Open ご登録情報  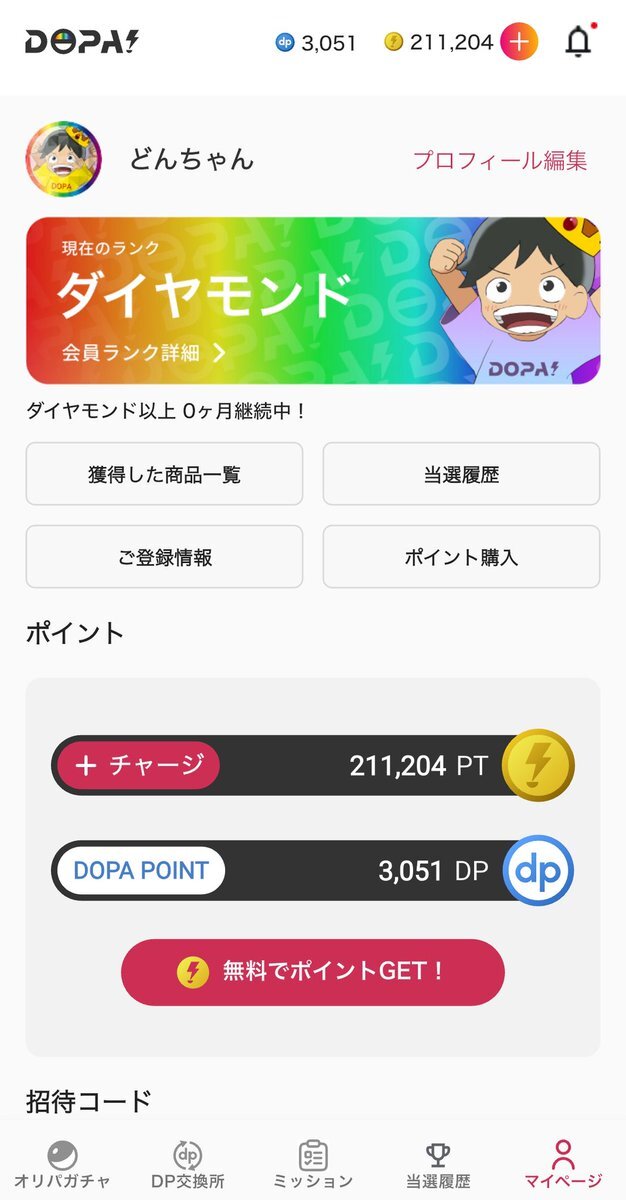(x=164, y=557)
